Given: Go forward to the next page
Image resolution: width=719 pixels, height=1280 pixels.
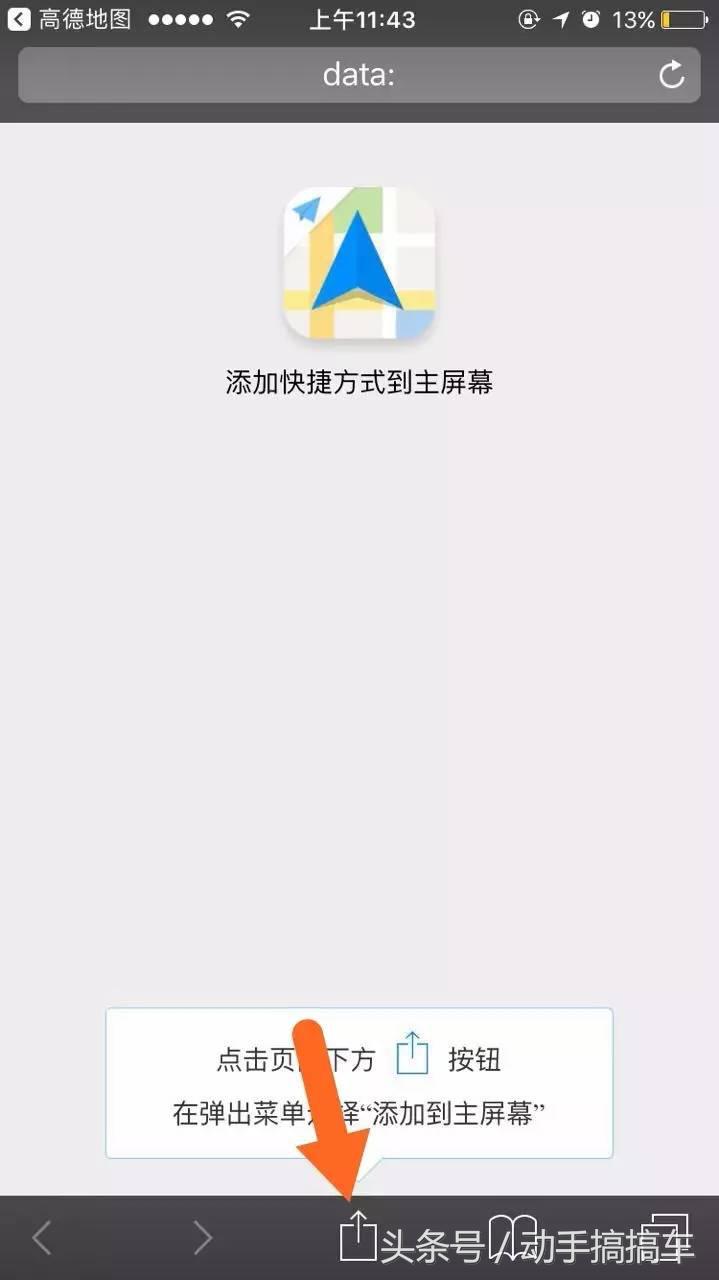Looking at the screenshot, I should [x=202, y=1238].
